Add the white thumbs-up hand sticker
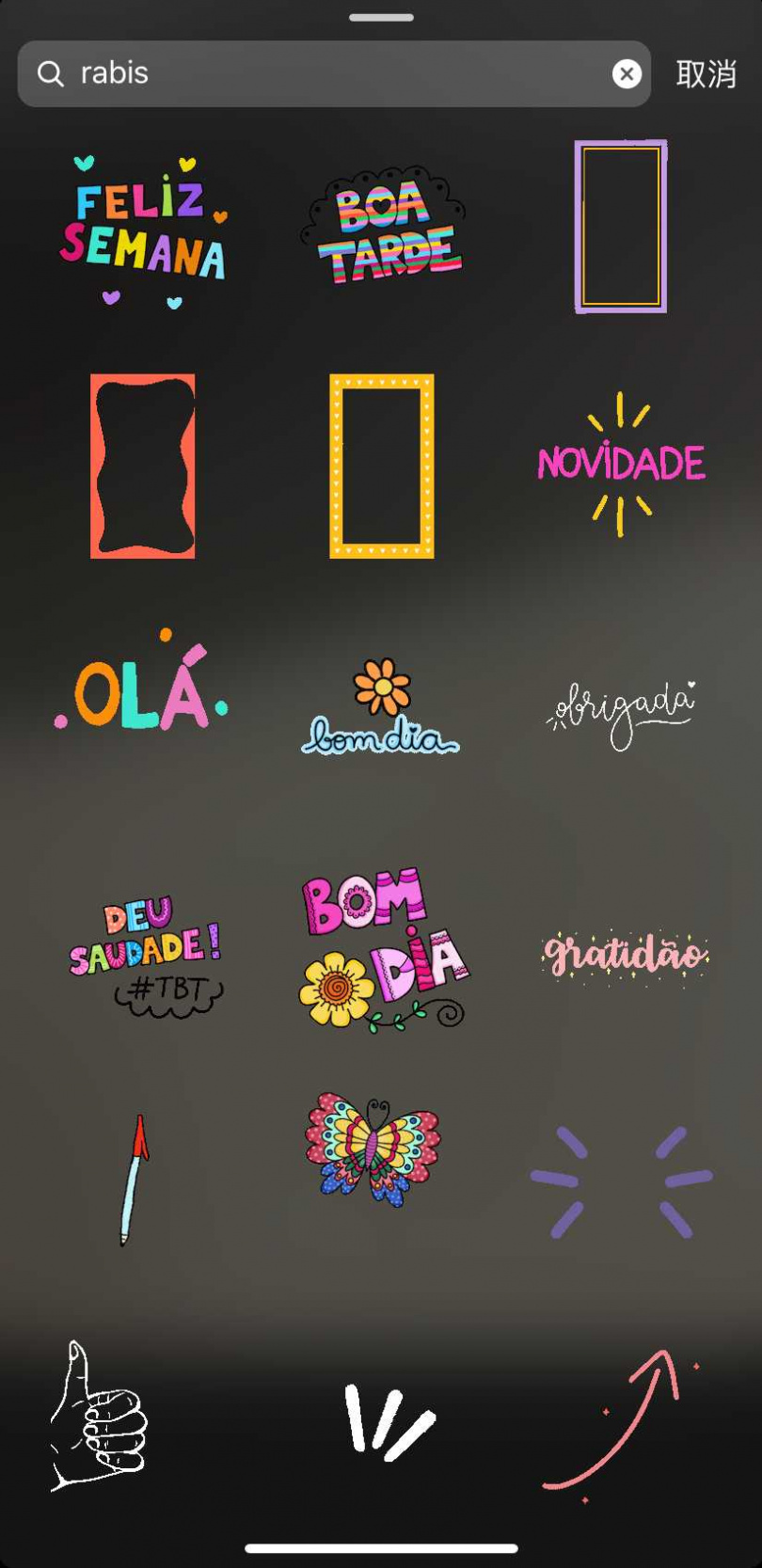The width and height of the screenshot is (762, 1568). coord(99,1417)
